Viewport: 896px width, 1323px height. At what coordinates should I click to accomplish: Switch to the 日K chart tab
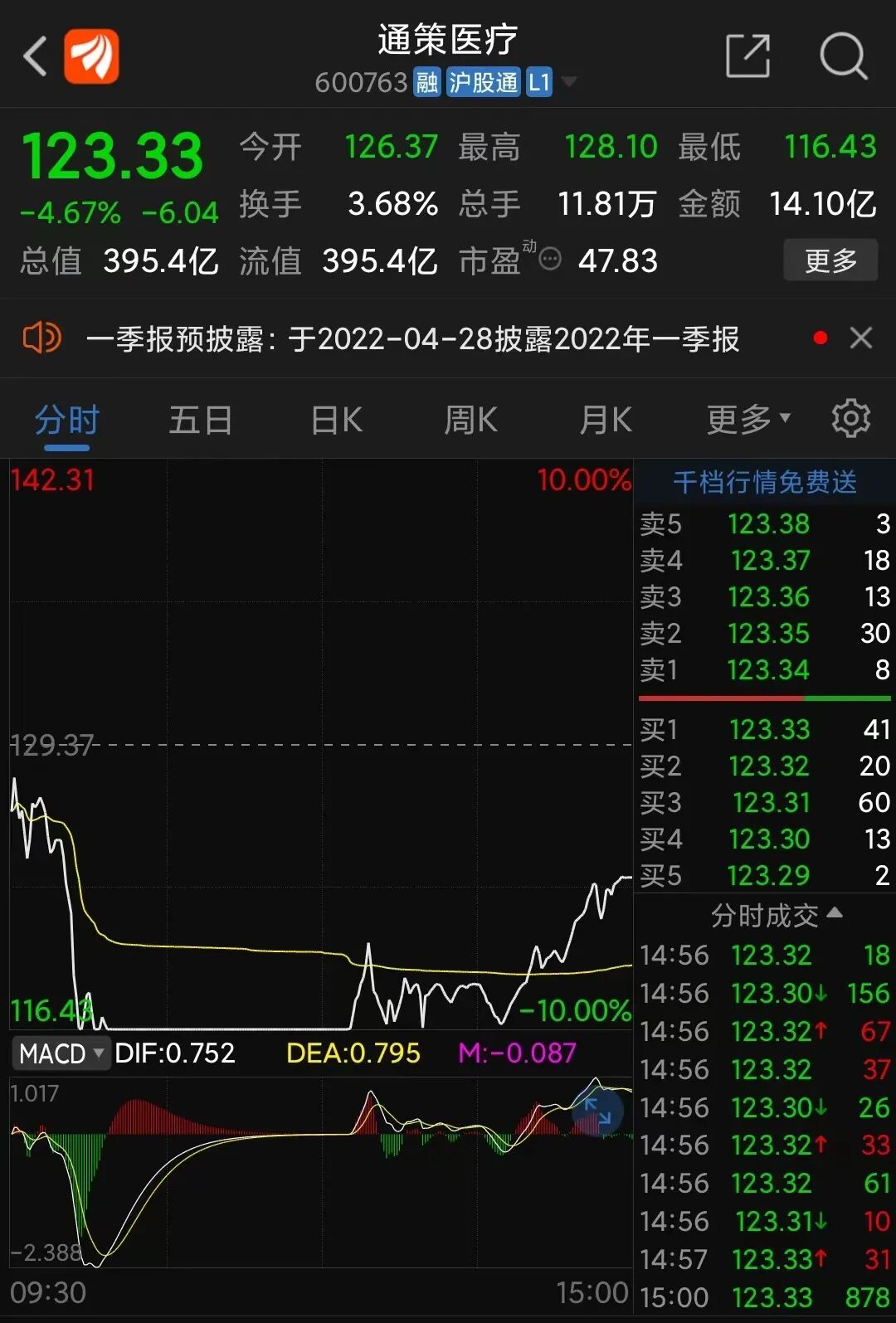[x=336, y=421]
